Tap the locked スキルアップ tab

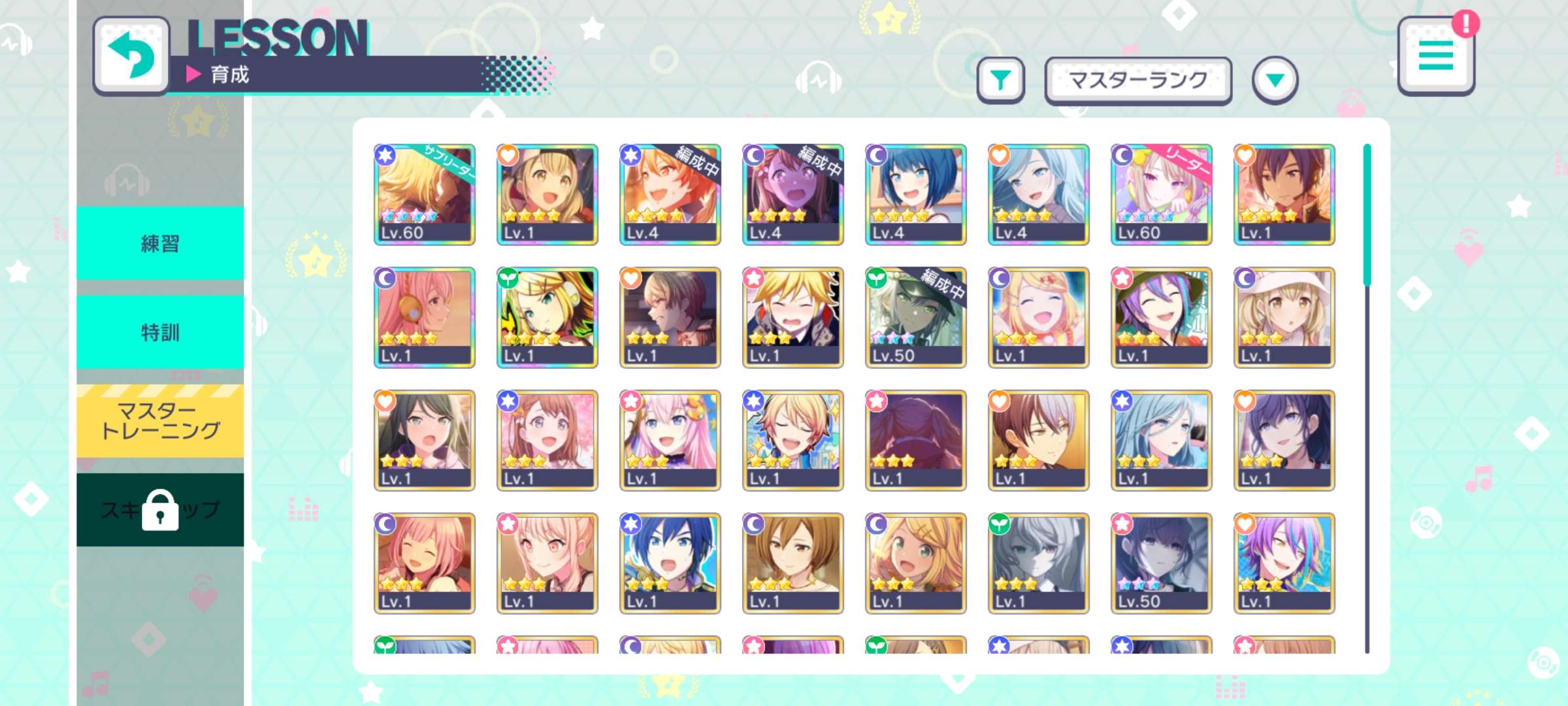point(160,510)
